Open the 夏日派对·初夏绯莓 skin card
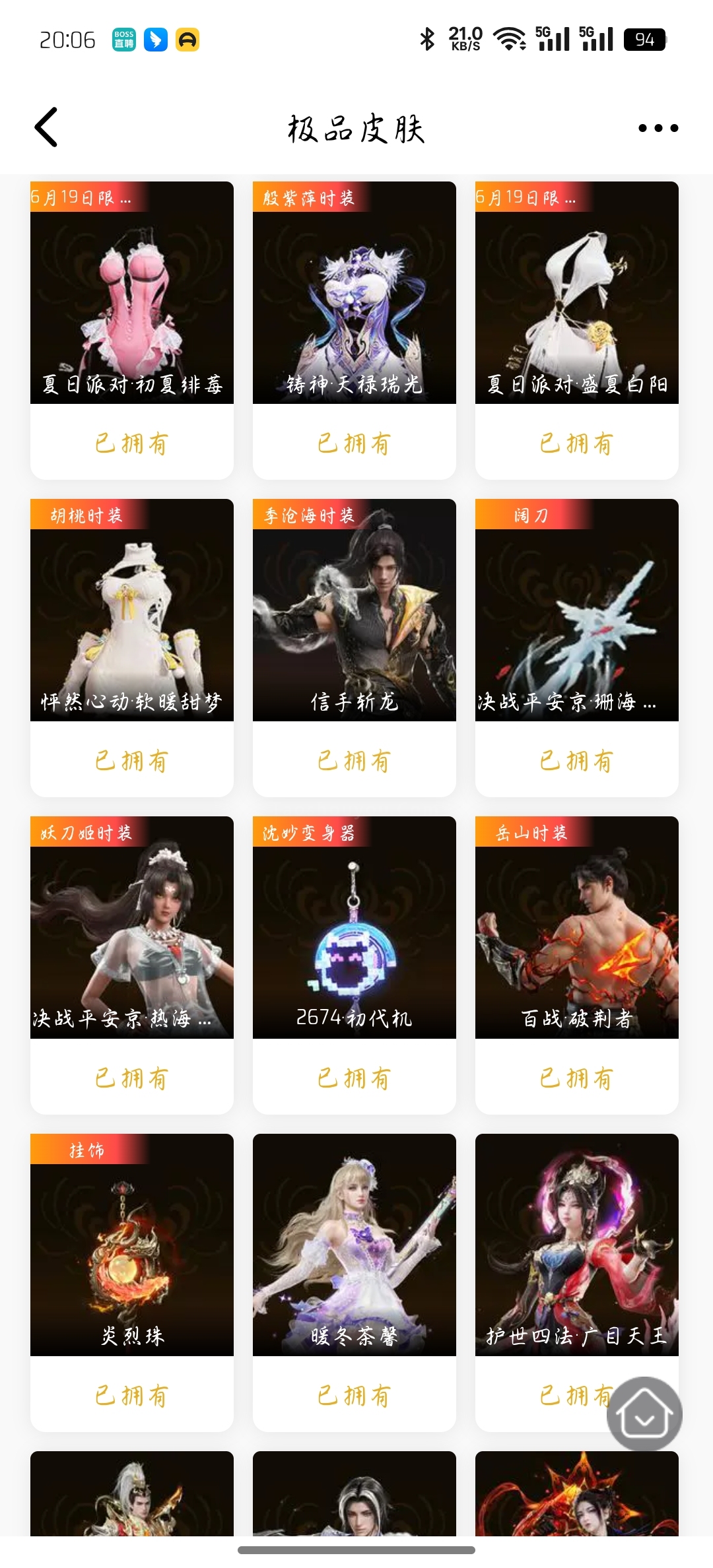The height and width of the screenshot is (1568, 713). point(132,293)
